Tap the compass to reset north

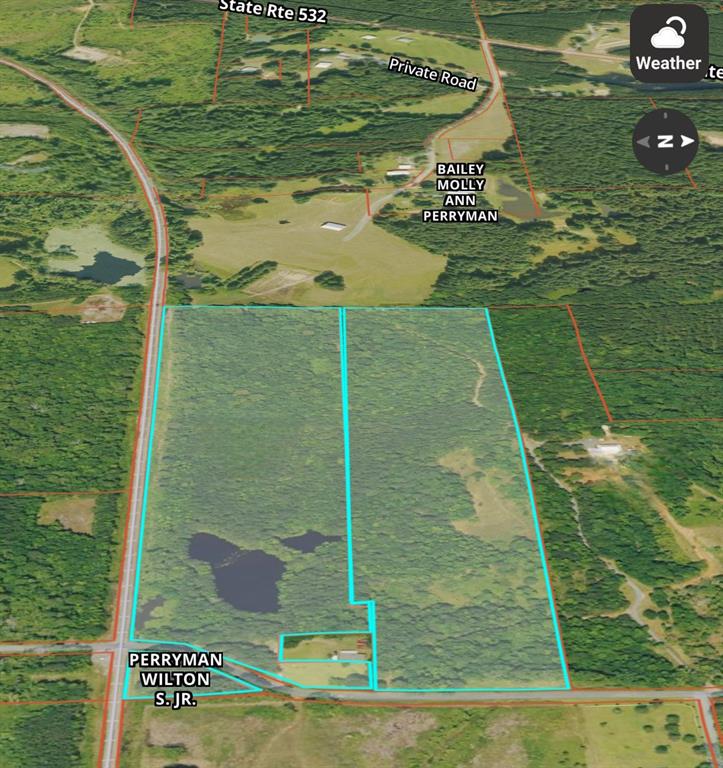click(665, 141)
